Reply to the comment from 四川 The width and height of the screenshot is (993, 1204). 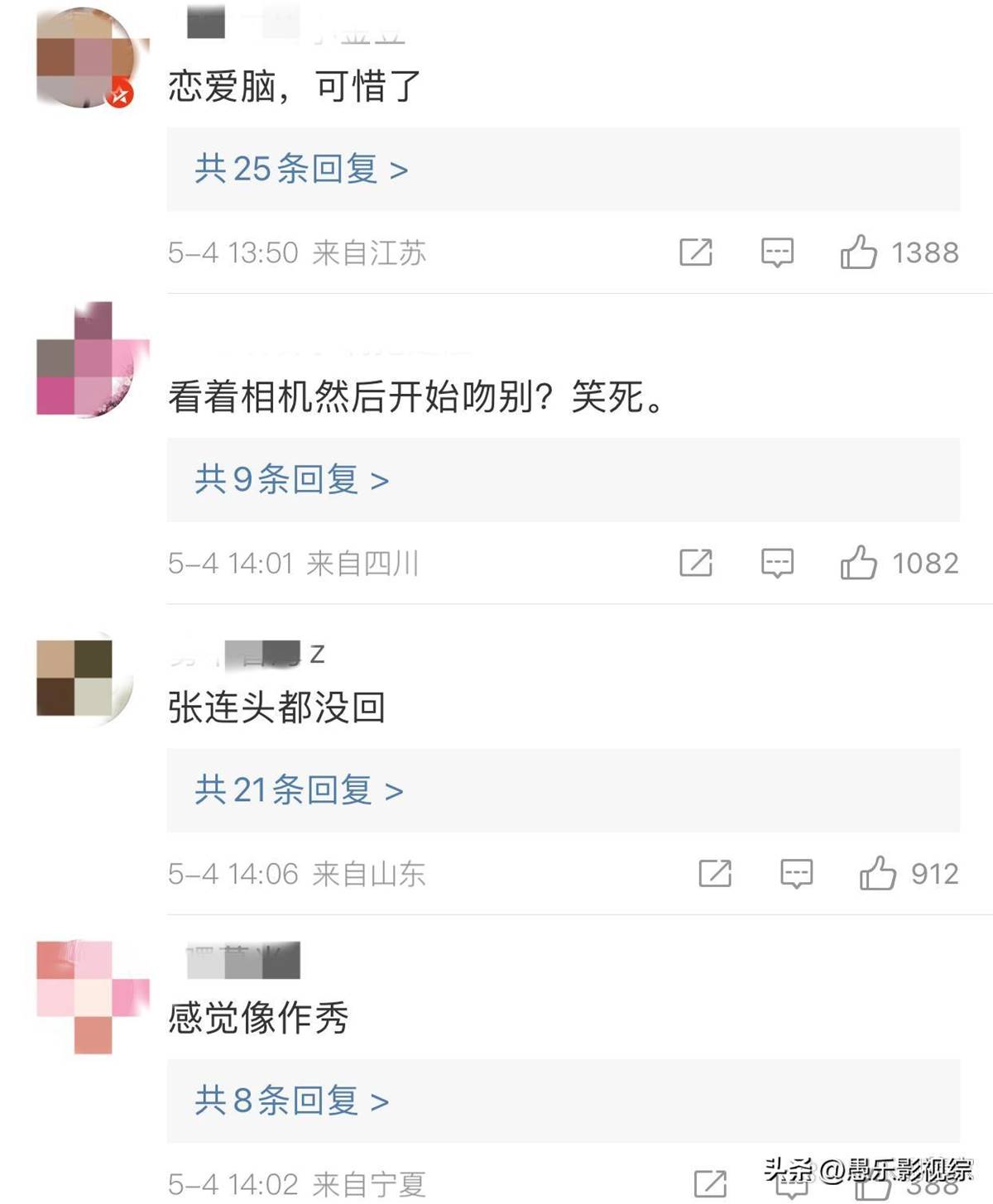click(x=777, y=564)
